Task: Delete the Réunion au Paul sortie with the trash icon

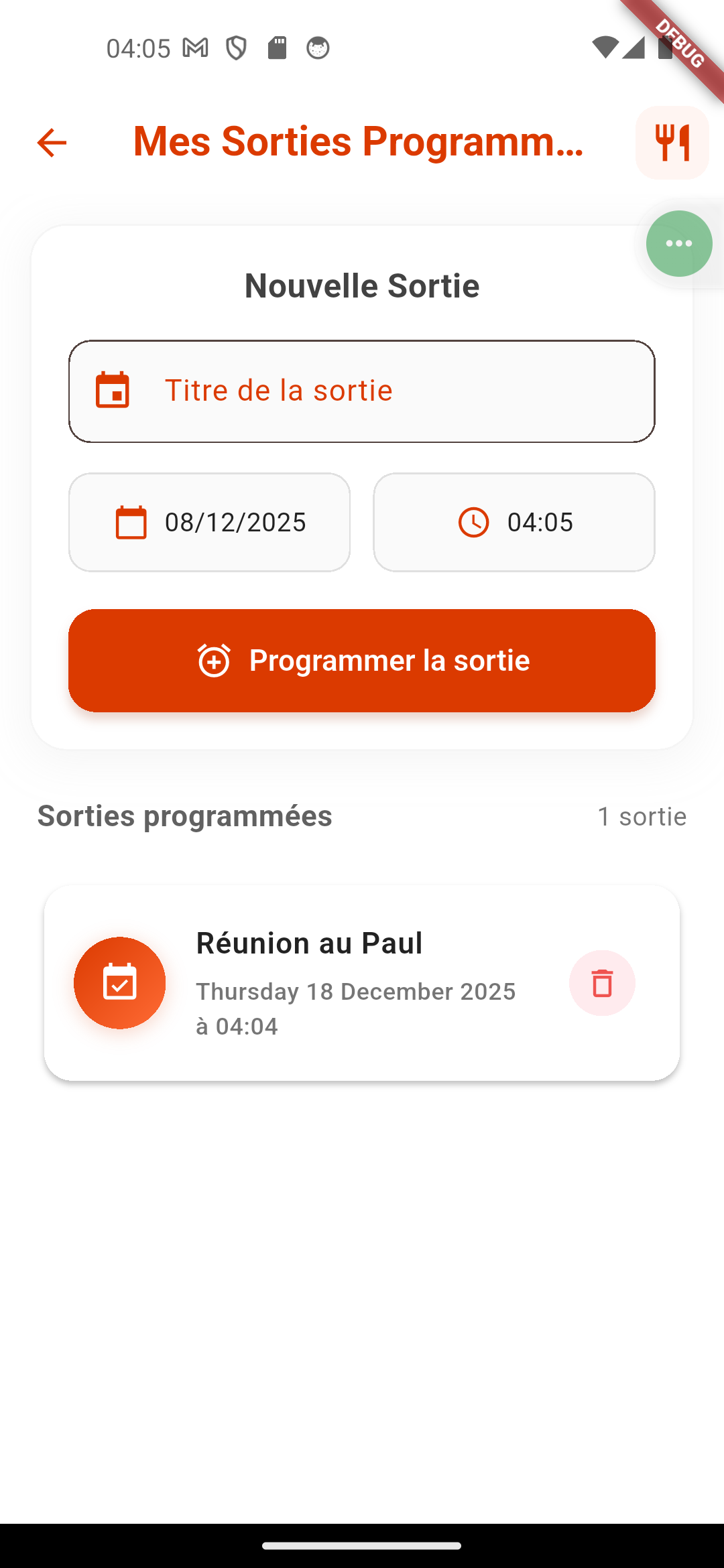Action: (x=601, y=982)
